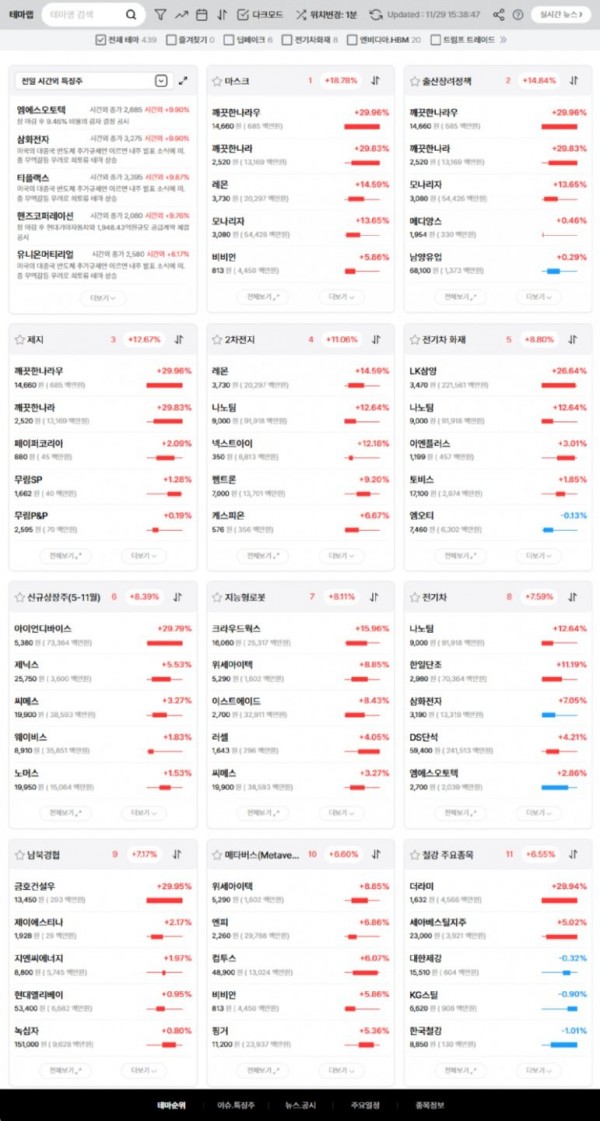Switch to the 뉴스.공시 tab
The height and width of the screenshot is (1121, 600).
(300, 1105)
